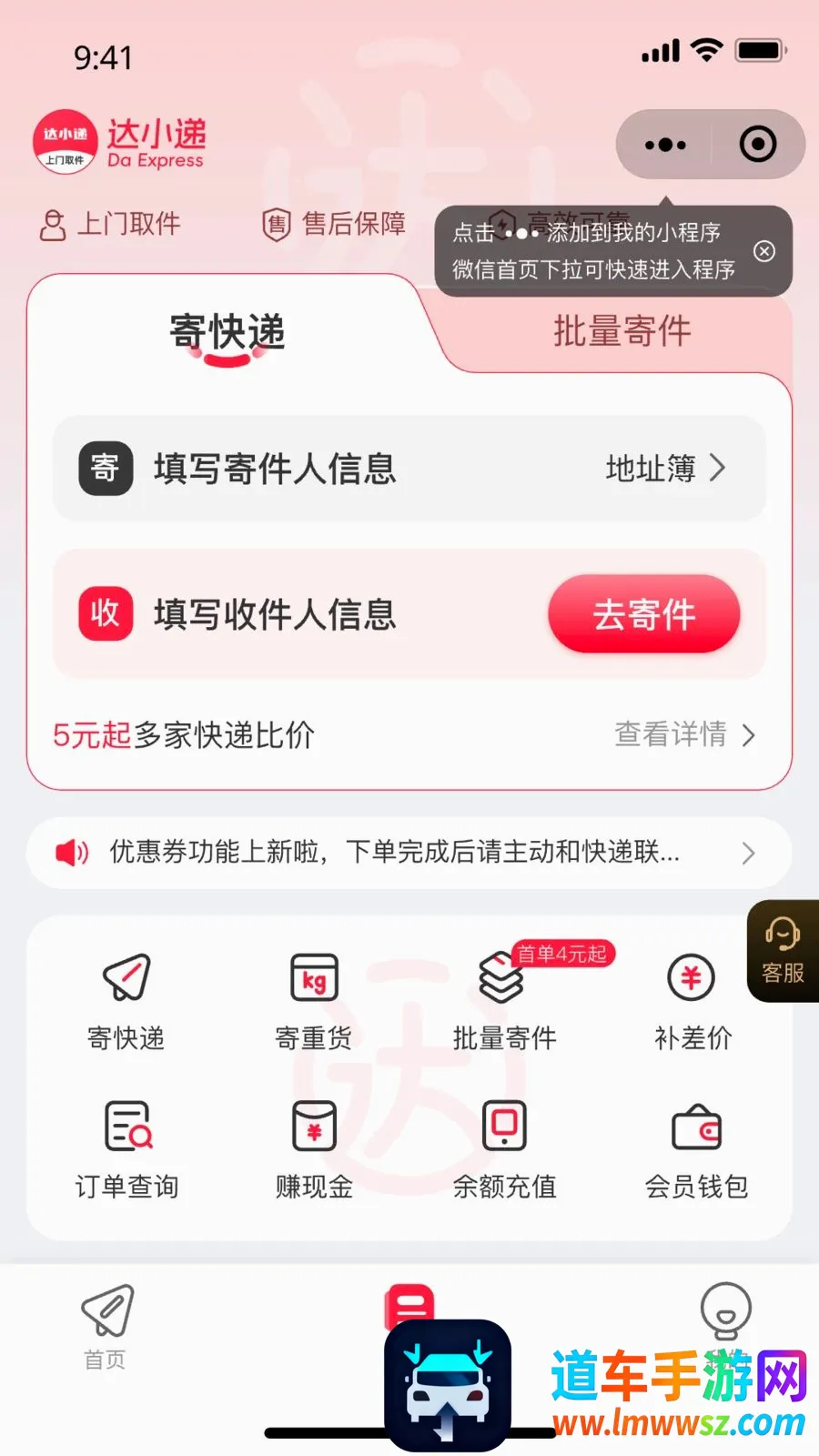Screen dimensions: 819x1456
Task: Go to the 首页 home tab
Action: (106, 1327)
